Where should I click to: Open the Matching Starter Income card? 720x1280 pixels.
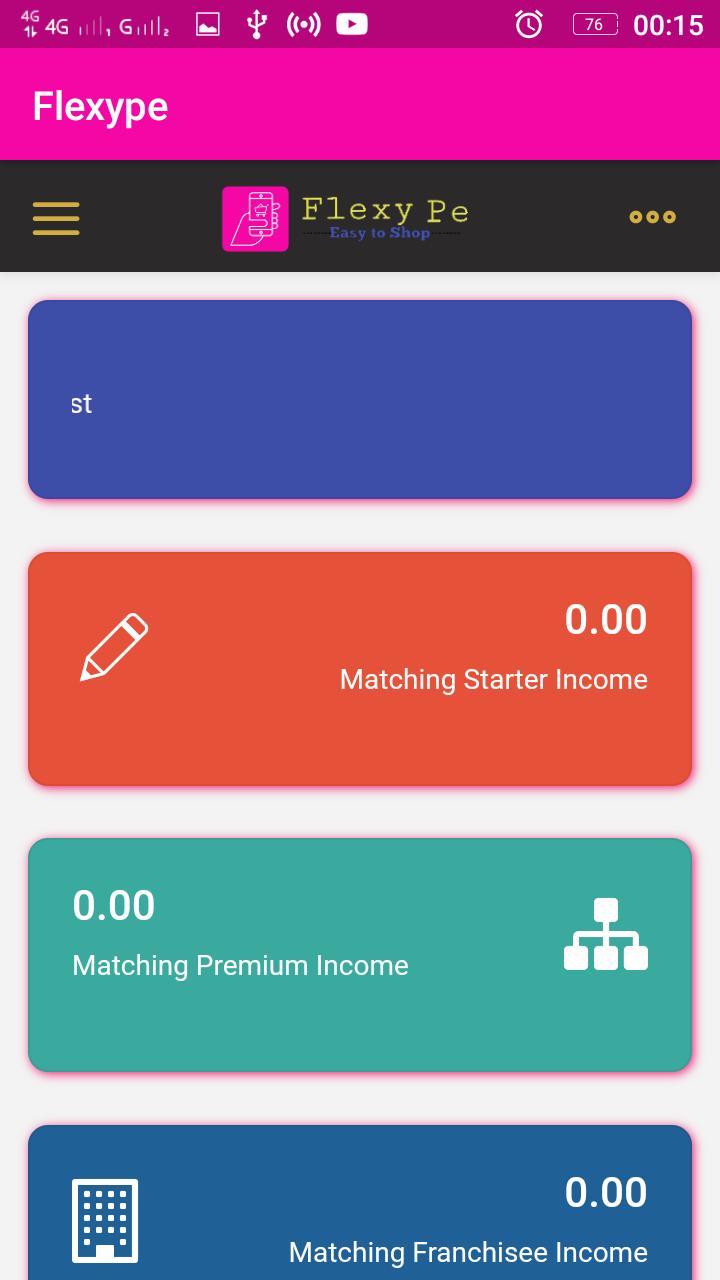click(x=360, y=668)
